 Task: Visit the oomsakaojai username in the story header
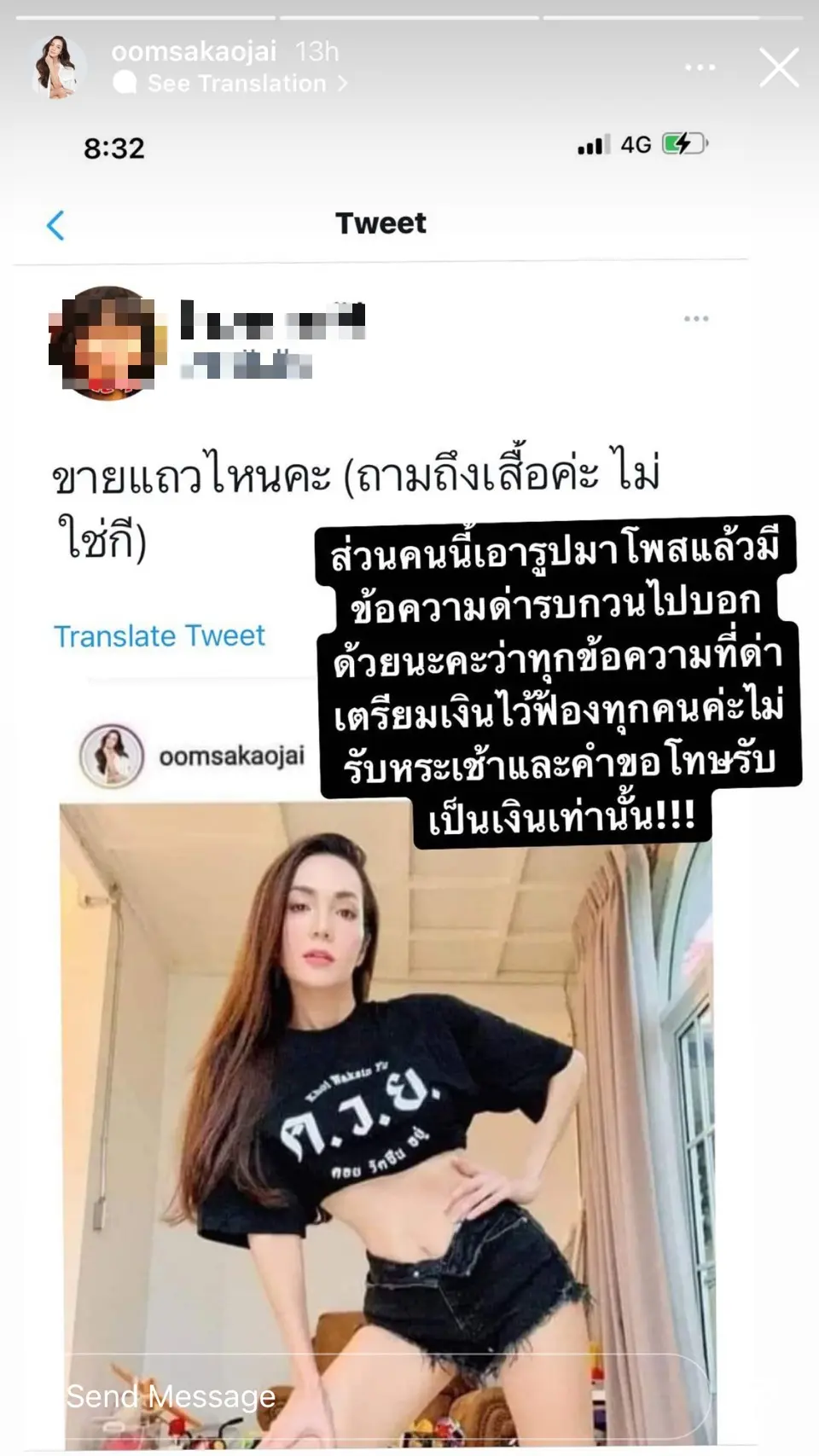tap(194, 51)
